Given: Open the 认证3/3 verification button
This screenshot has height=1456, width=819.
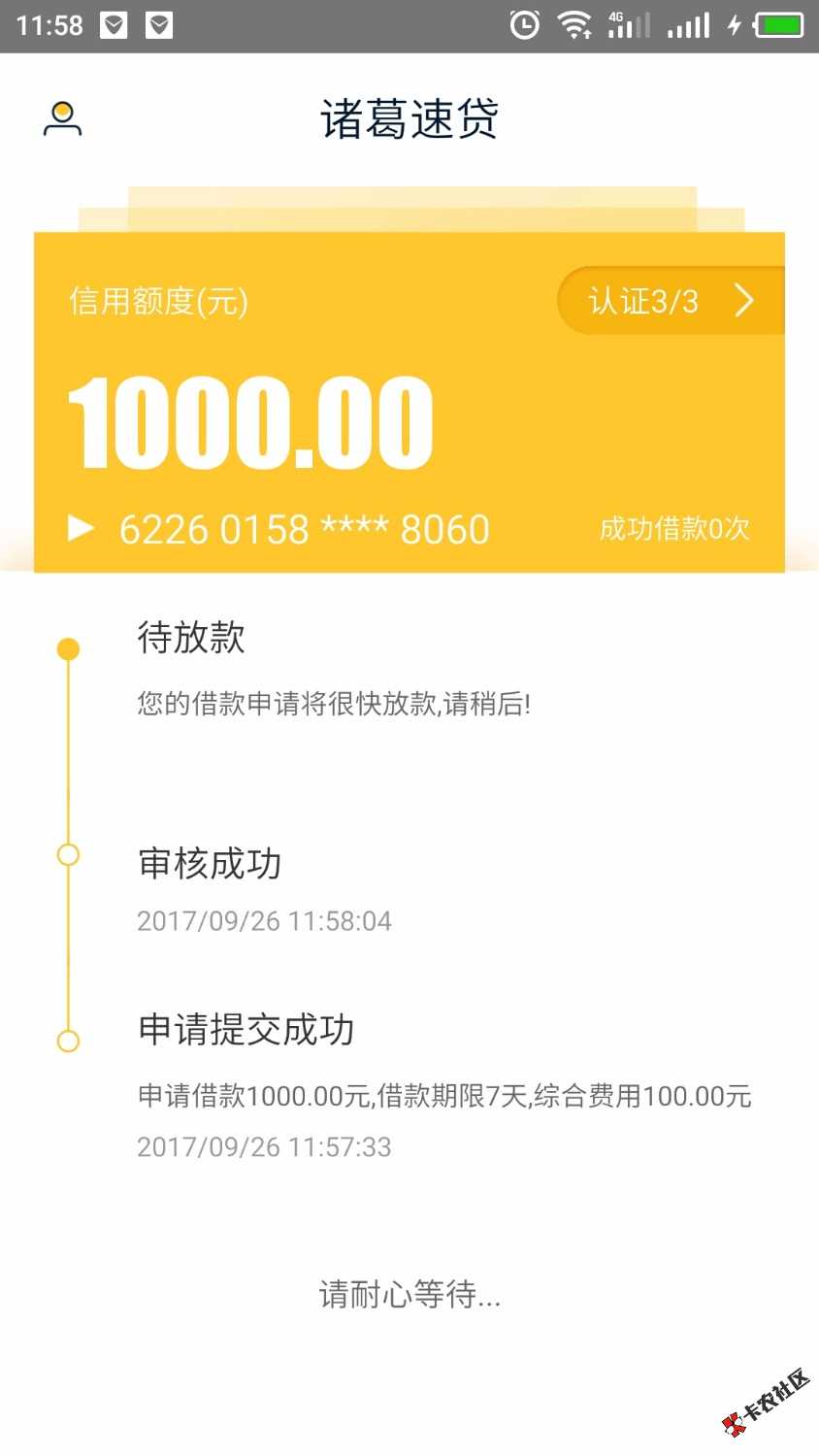Looking at the screenshot, I should (x=670, y=301).
